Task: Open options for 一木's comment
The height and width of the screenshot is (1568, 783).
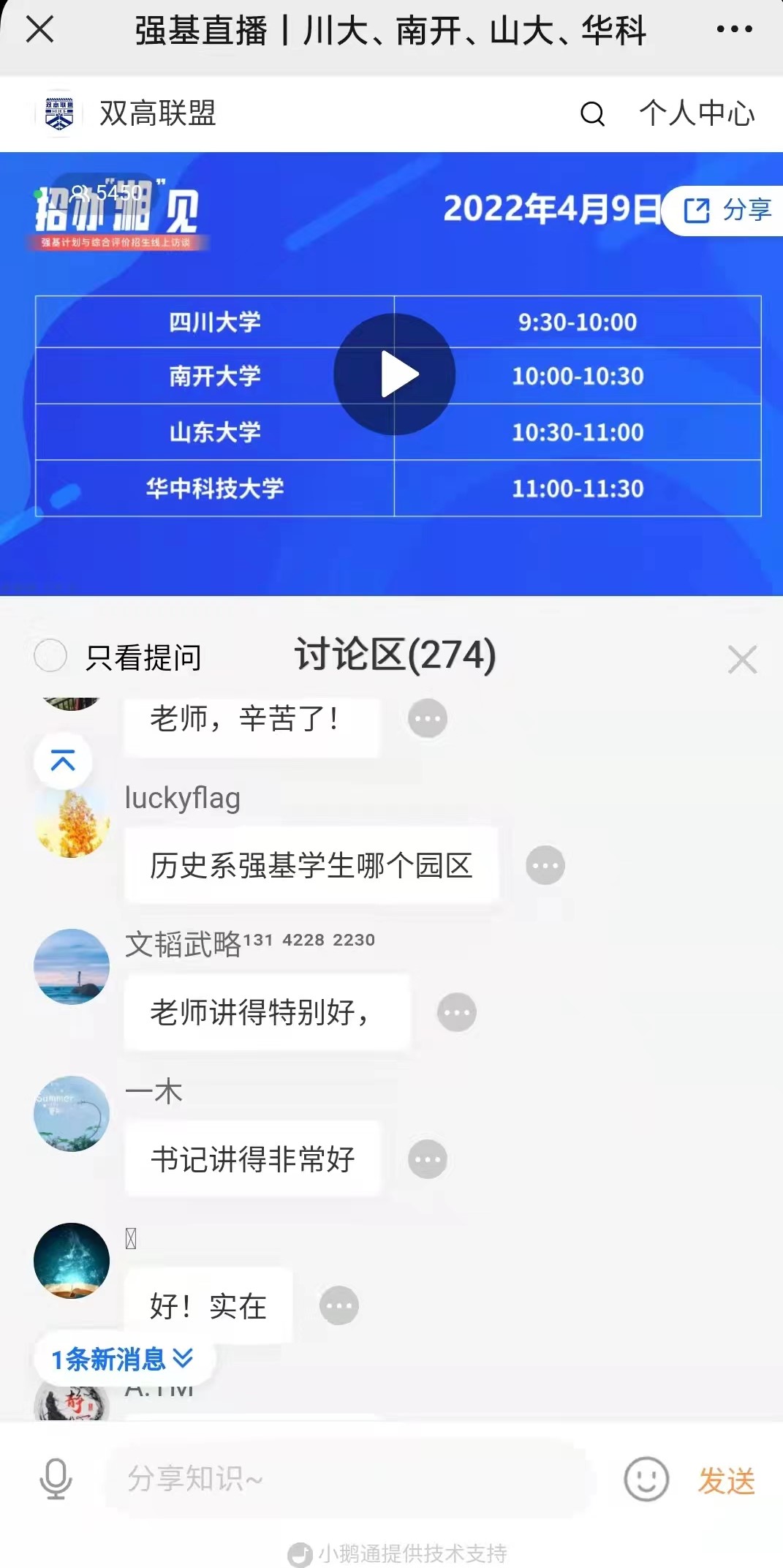Action: 428,1159
